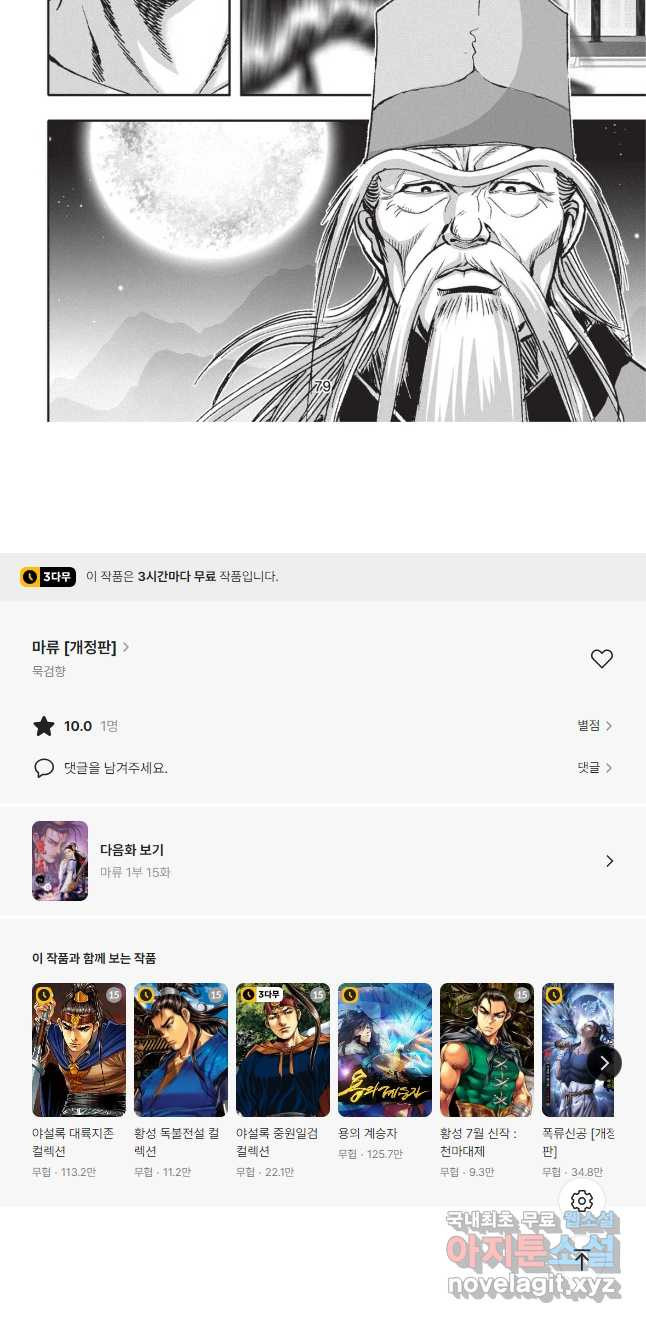Show more recommended titles with arrow
Image resolution: width=646 pixels, height=1323 pixels.
coord(604,1062)
